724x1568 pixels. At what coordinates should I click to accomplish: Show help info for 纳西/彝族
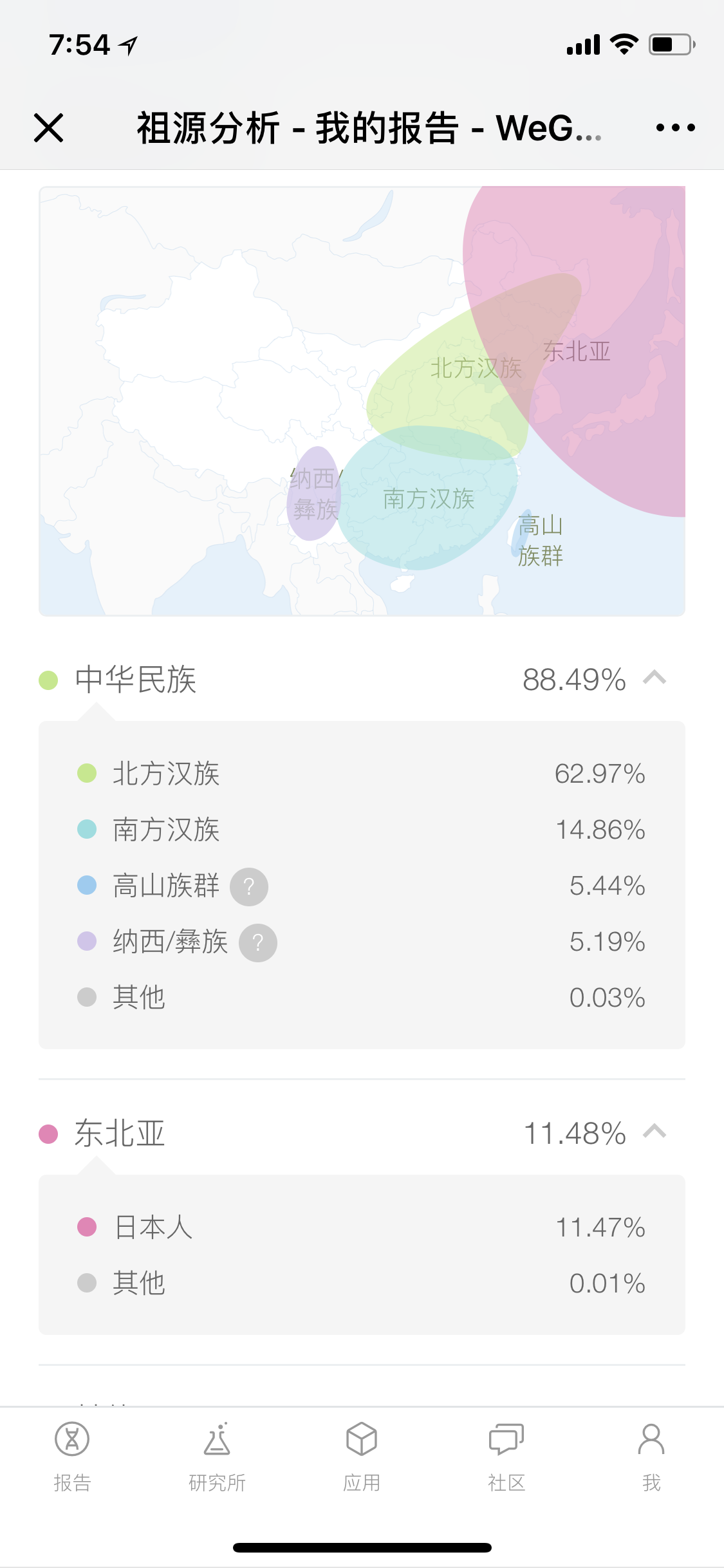(258, 943)
